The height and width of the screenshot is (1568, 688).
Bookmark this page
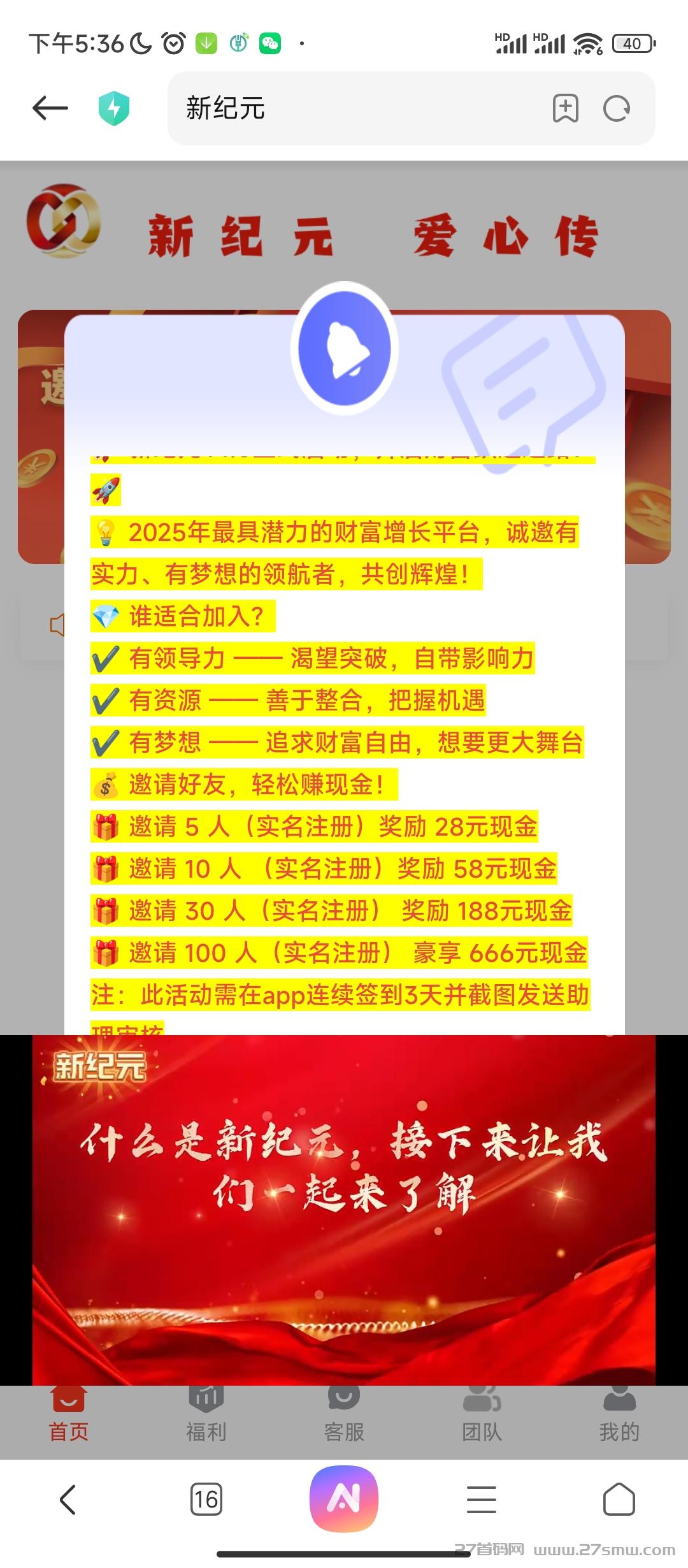[565, 108]
